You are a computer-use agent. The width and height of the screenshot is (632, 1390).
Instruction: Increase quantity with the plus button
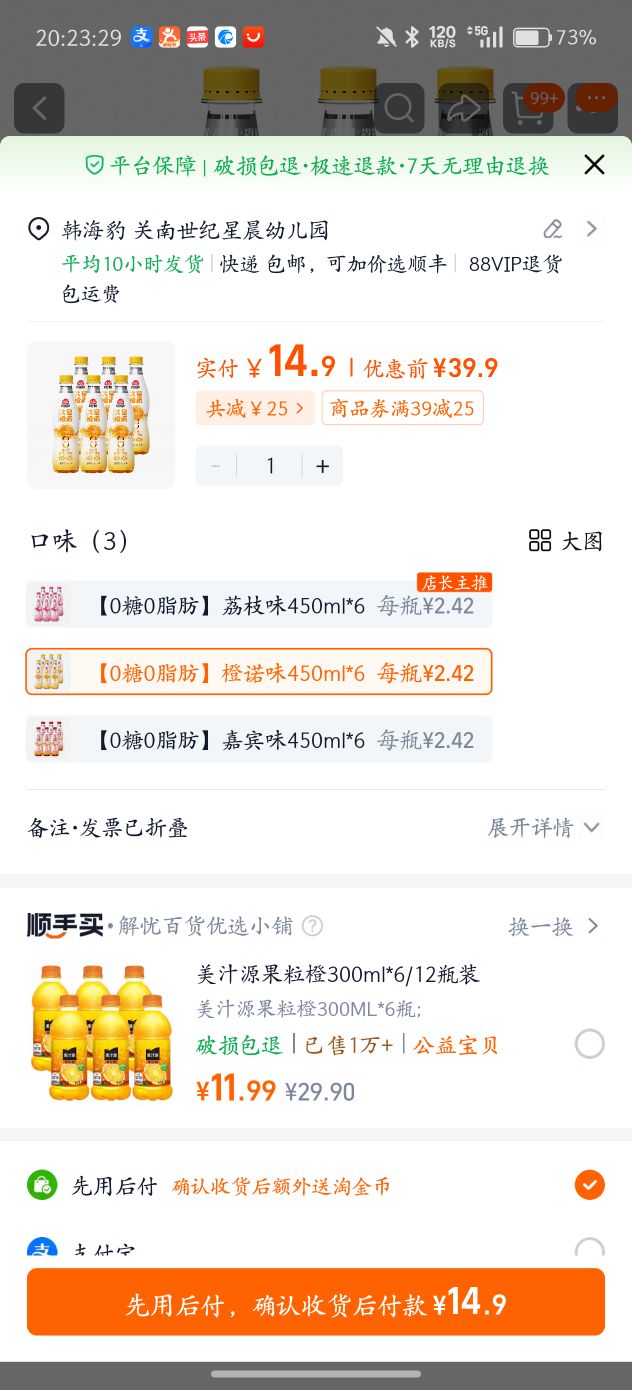tap(322, 466)
